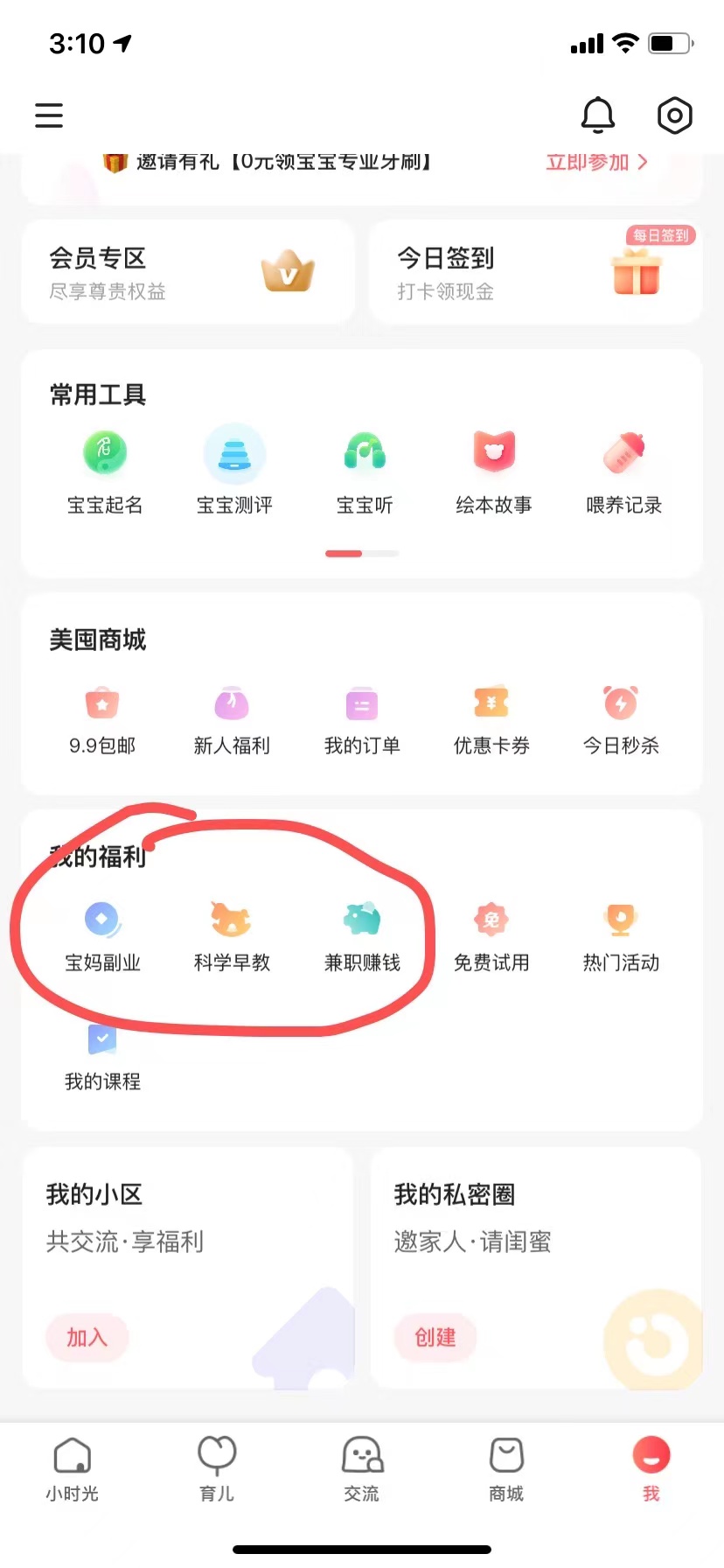Open 宝宝听 audio tool
Screen dimensions: 724x1568
pyautogui.click(x=364, y=470)
